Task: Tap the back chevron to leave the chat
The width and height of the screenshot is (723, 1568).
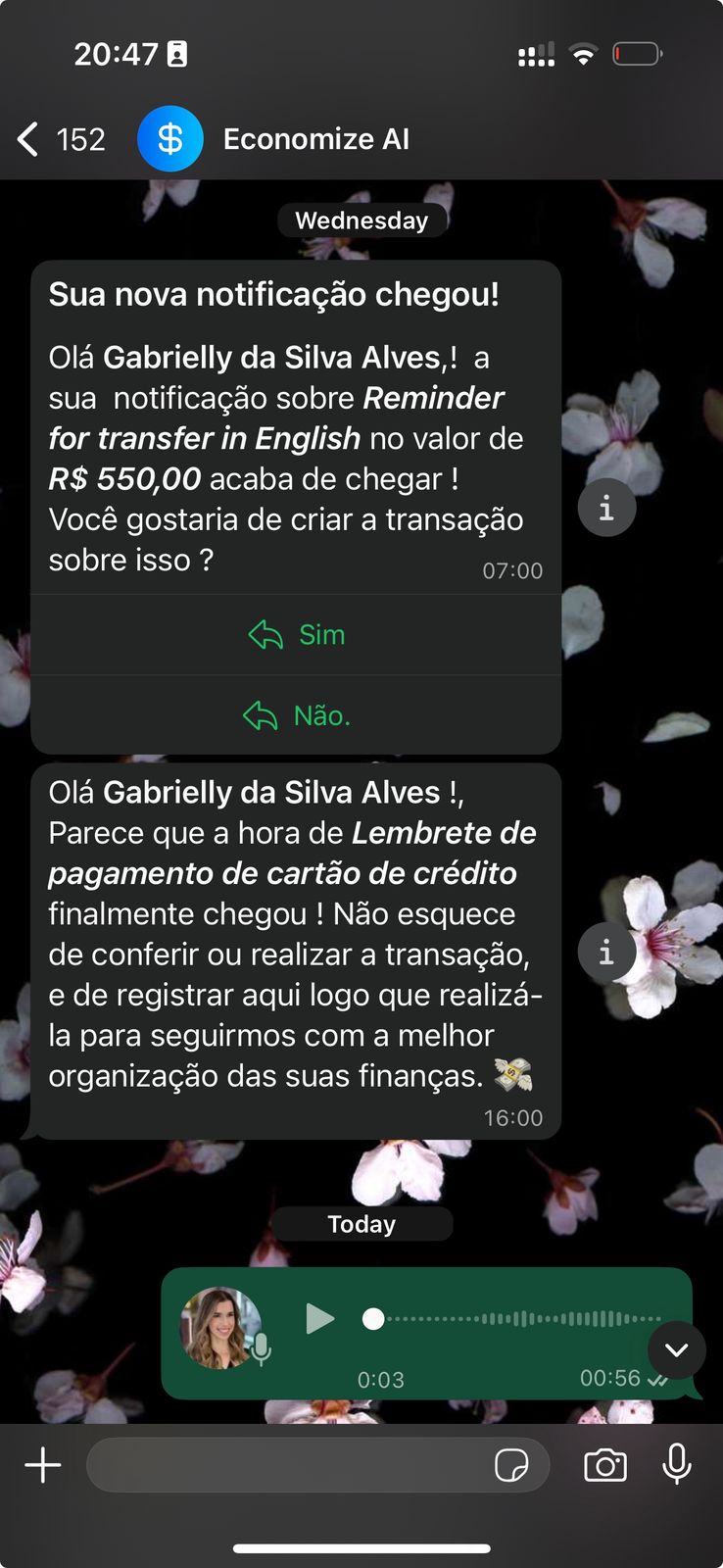Action: (x=26, y=138)
